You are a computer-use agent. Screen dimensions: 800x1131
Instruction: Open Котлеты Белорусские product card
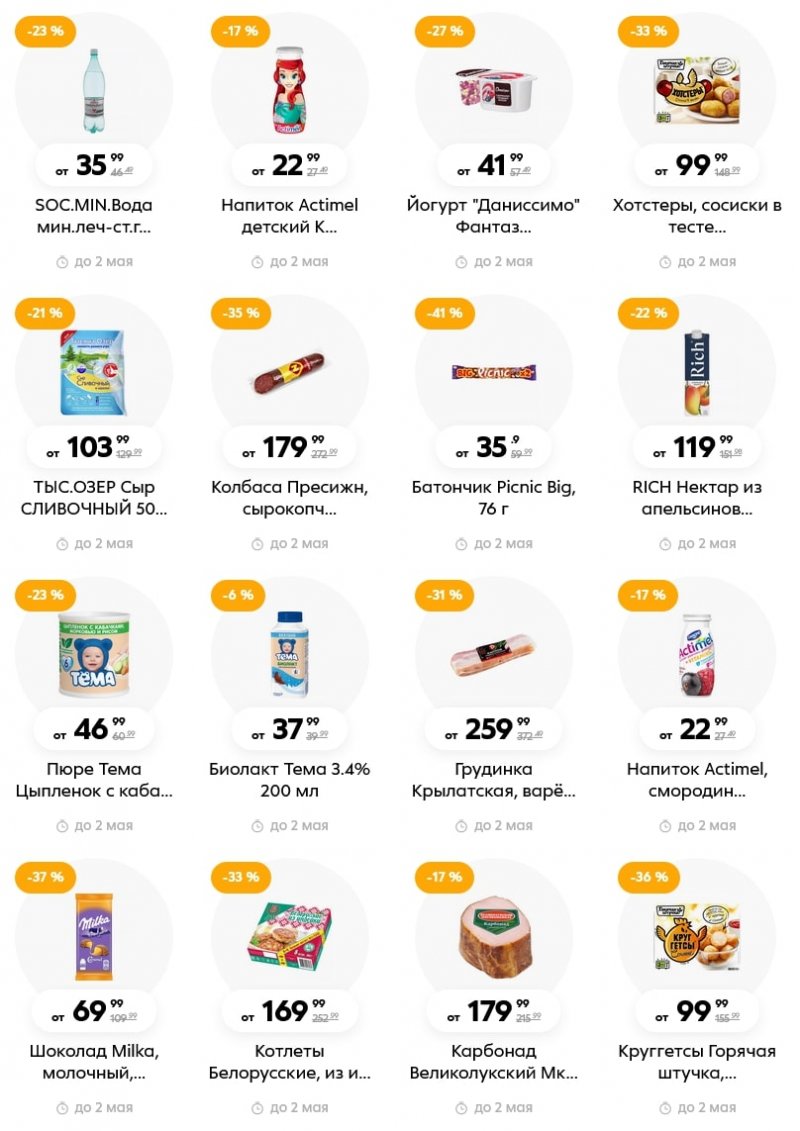point(290,938)
